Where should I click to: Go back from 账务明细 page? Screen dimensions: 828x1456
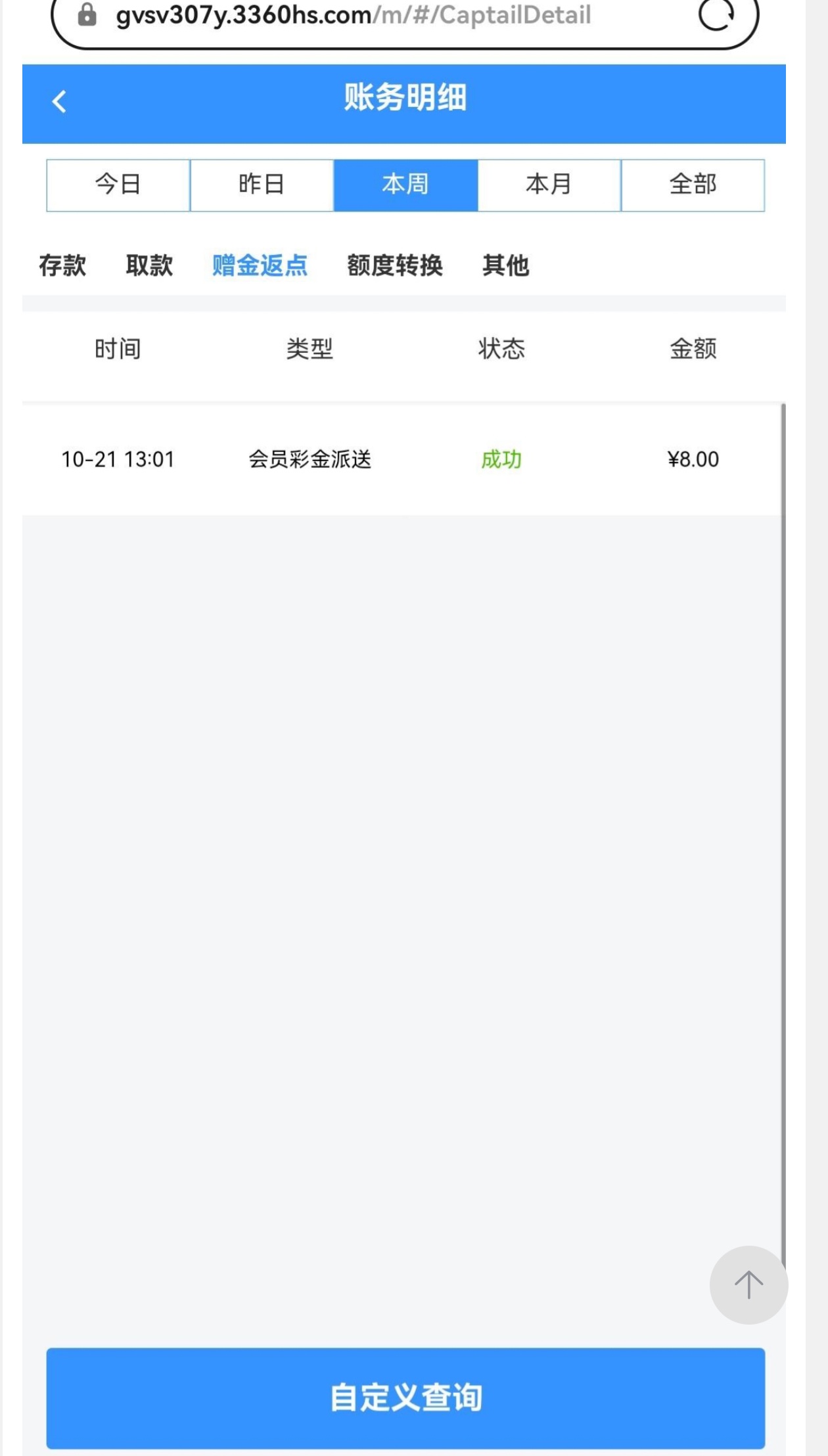pyautogui.click(x=59, y=102)
